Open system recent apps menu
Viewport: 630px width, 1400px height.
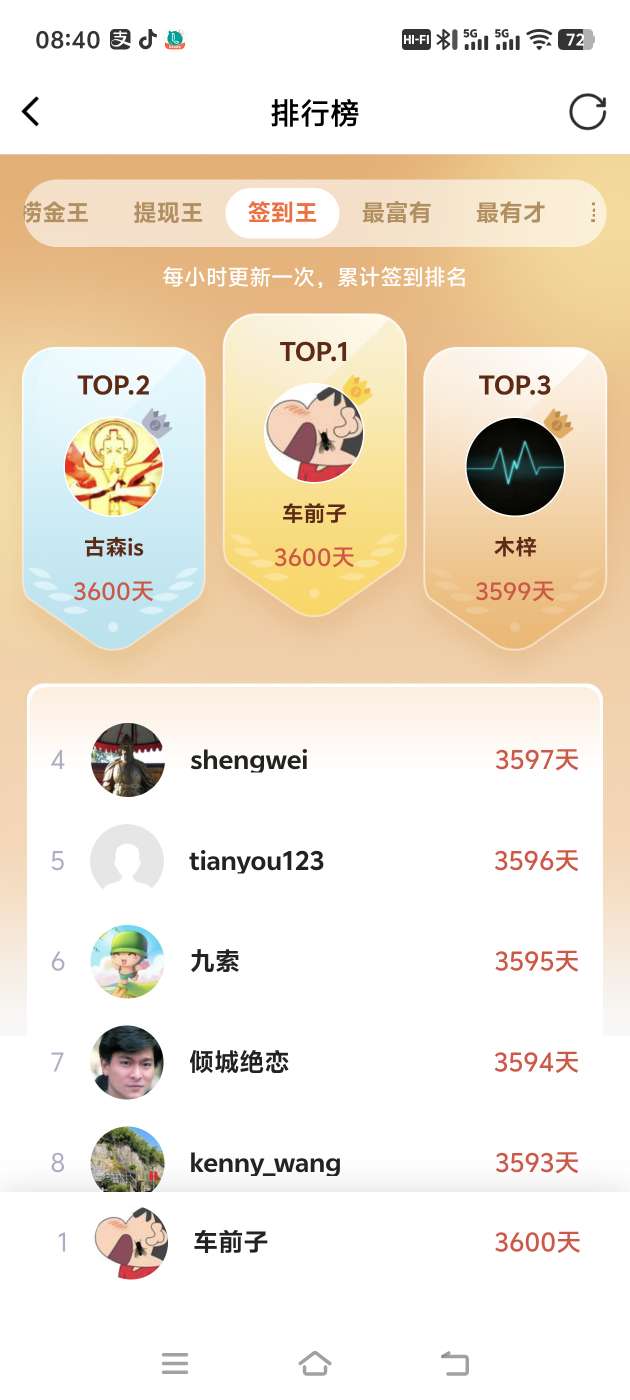coord(175,1363)
